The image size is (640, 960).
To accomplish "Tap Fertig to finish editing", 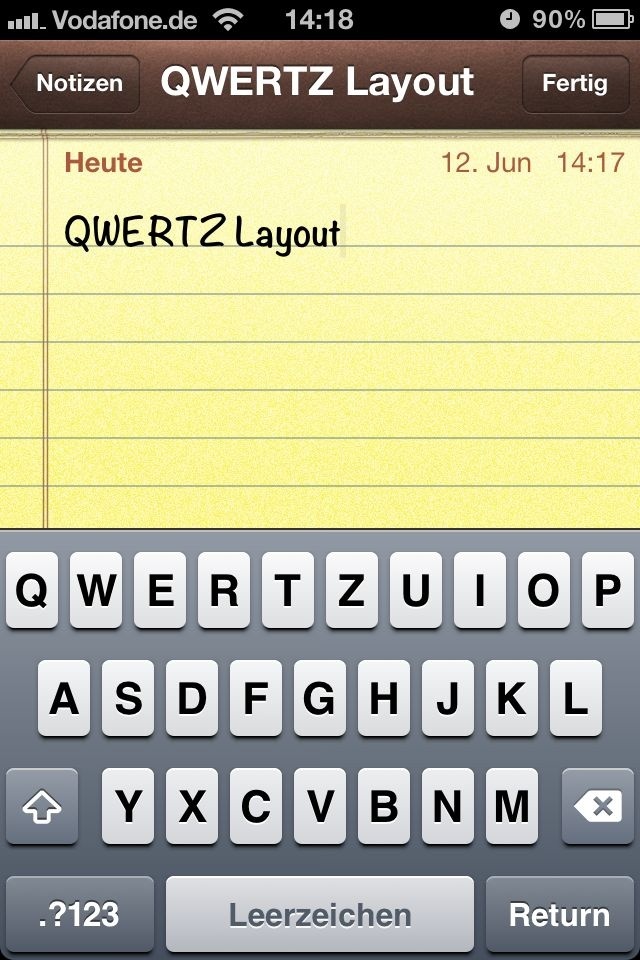I will coord(574,84).
